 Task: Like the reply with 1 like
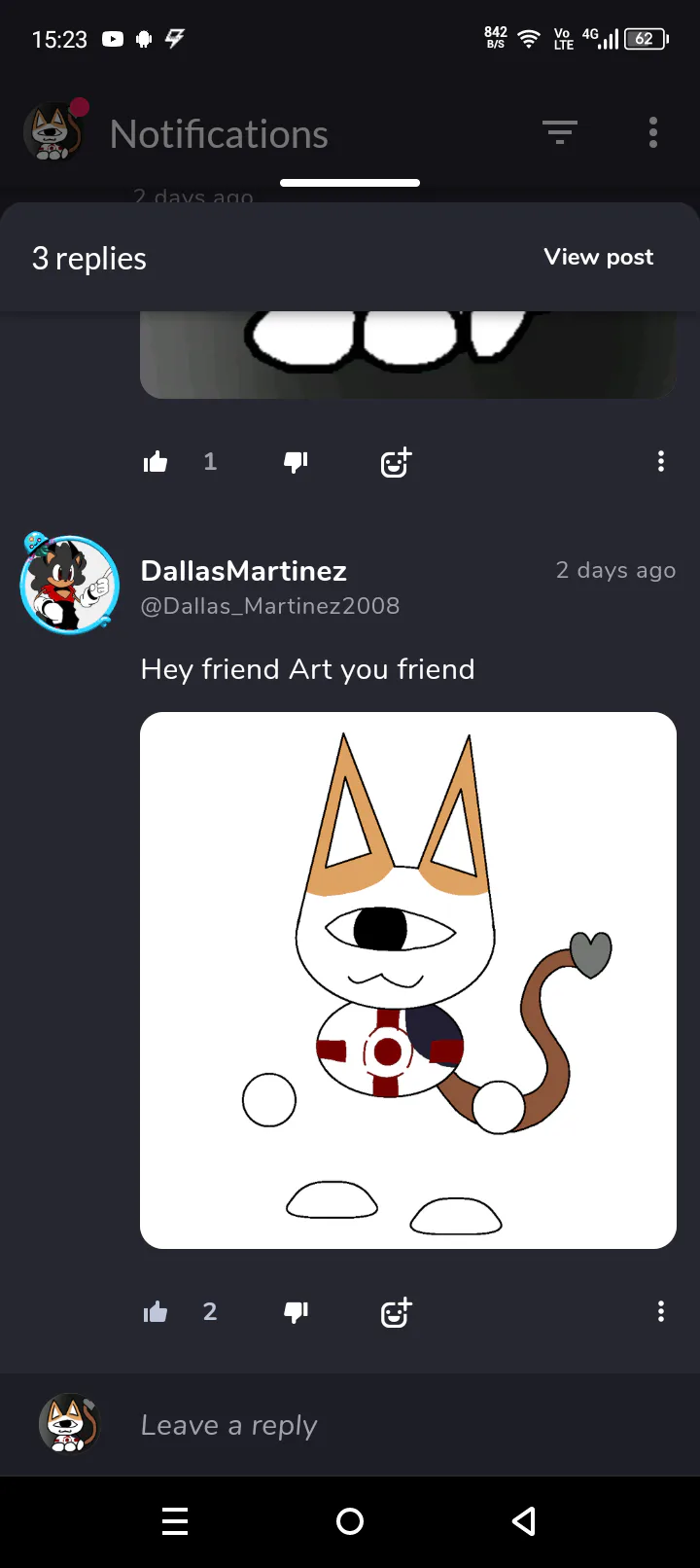(156, 462)
